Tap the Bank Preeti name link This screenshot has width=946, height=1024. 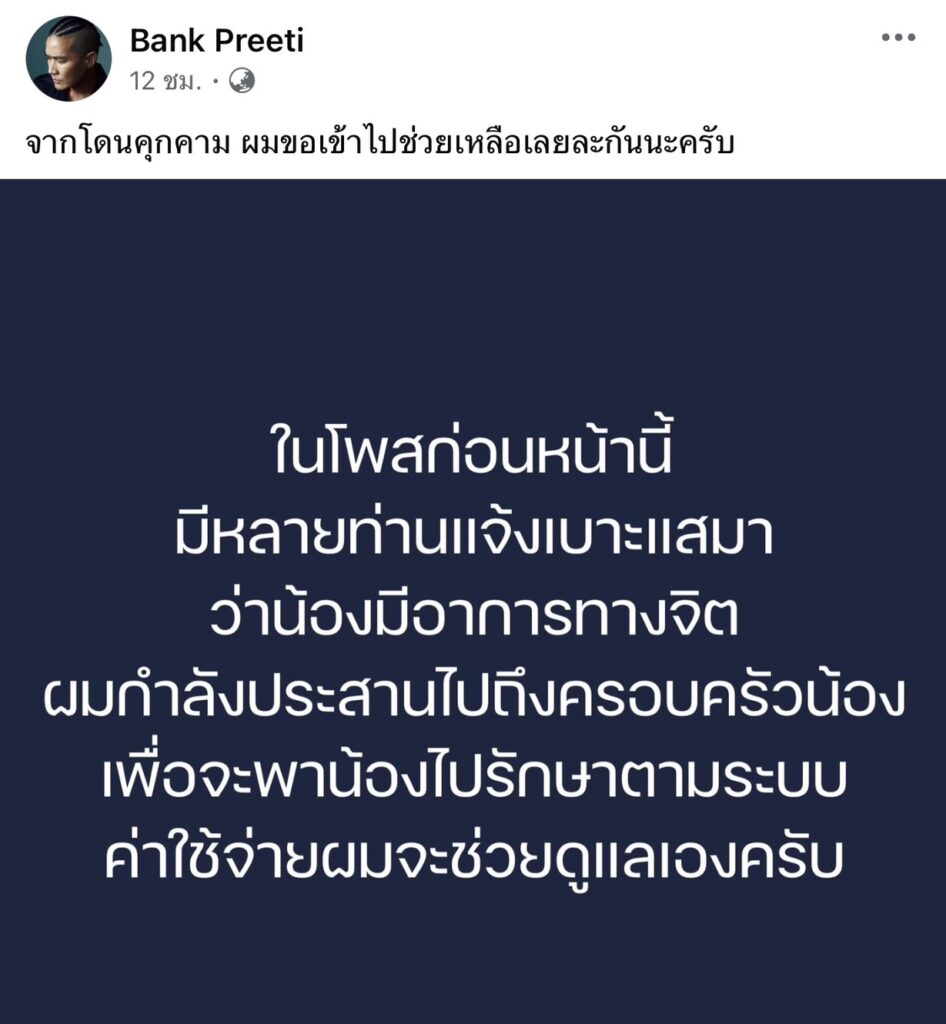216,40
